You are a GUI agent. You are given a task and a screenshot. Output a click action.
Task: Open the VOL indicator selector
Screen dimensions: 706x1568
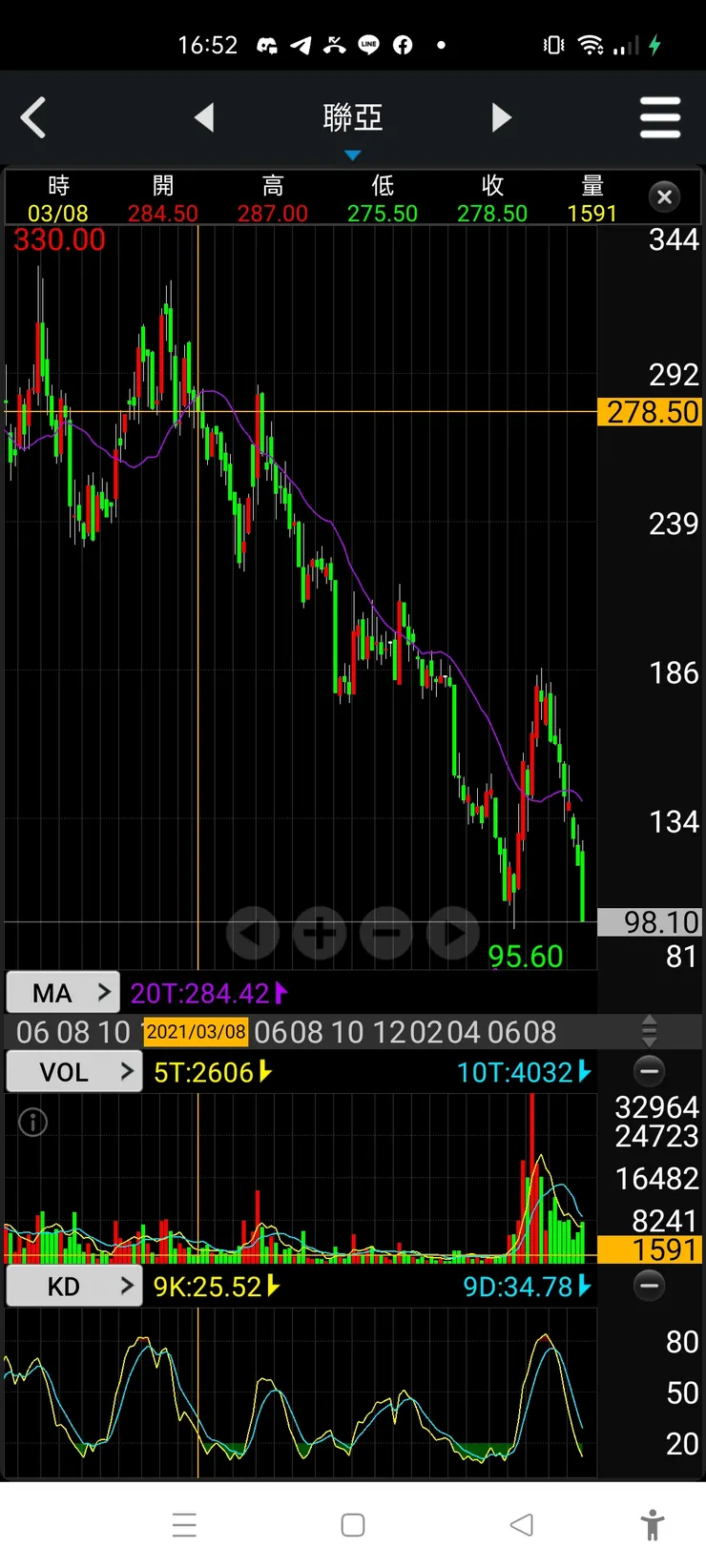74,1072
